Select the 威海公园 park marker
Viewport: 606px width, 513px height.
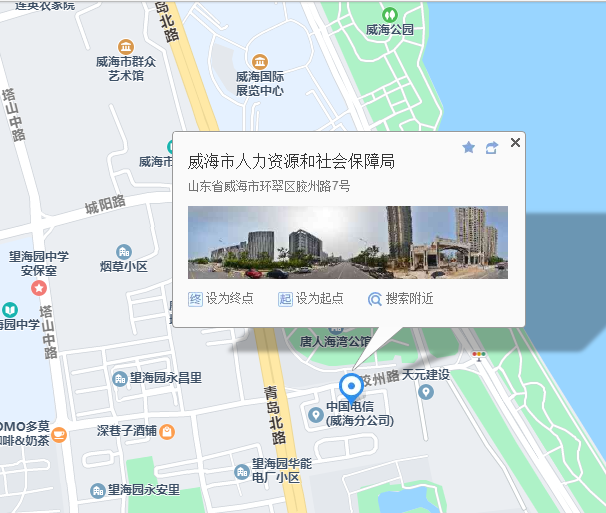pos(391,14)
